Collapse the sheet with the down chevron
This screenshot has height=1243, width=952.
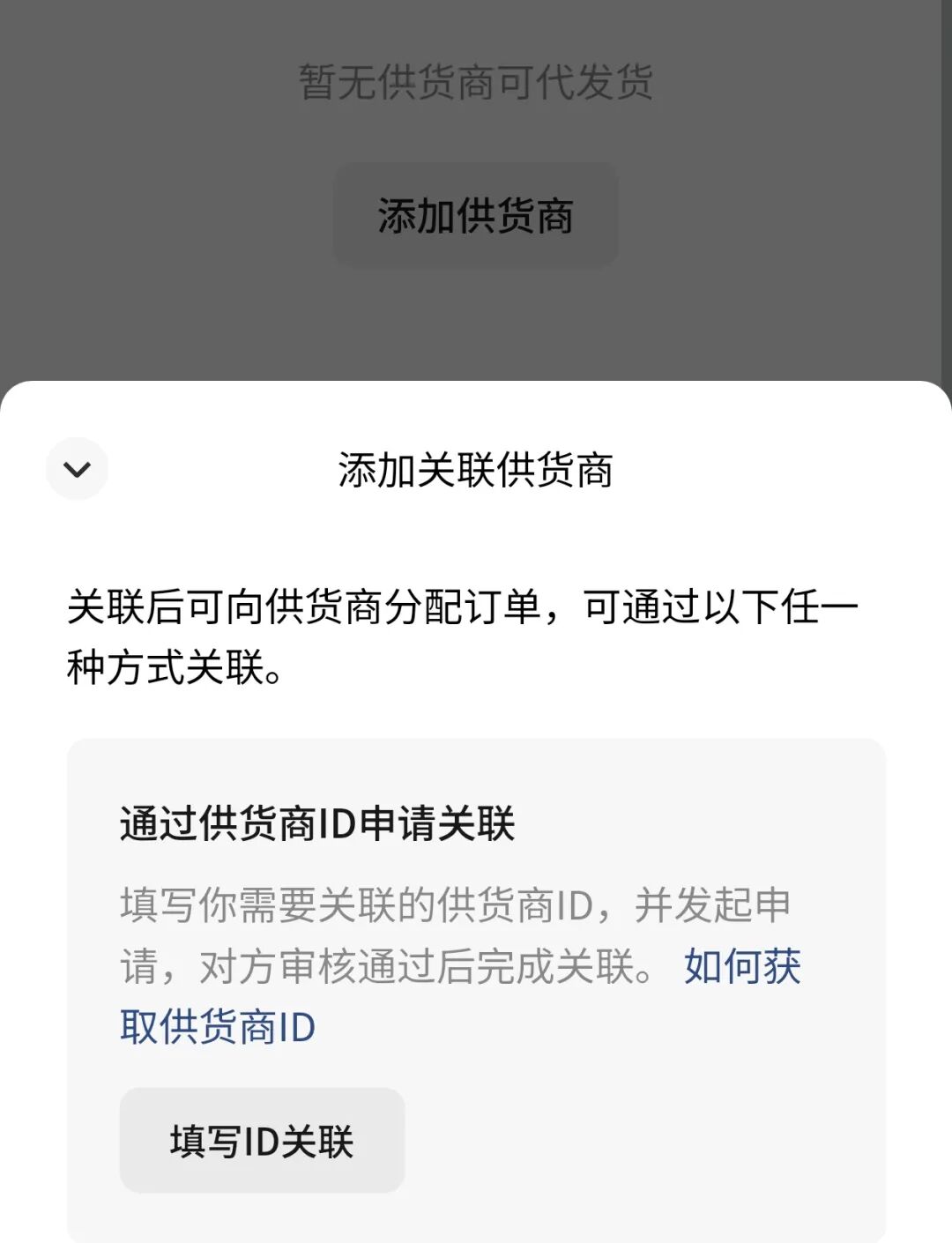coord(78,469)
